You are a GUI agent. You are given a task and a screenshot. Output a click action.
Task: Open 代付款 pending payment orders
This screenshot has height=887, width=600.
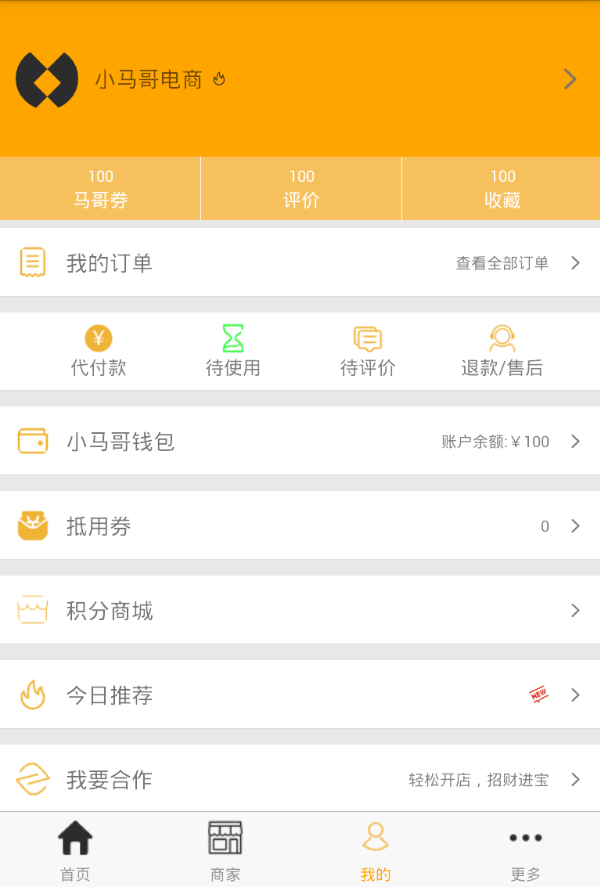[x=98, y=351]
